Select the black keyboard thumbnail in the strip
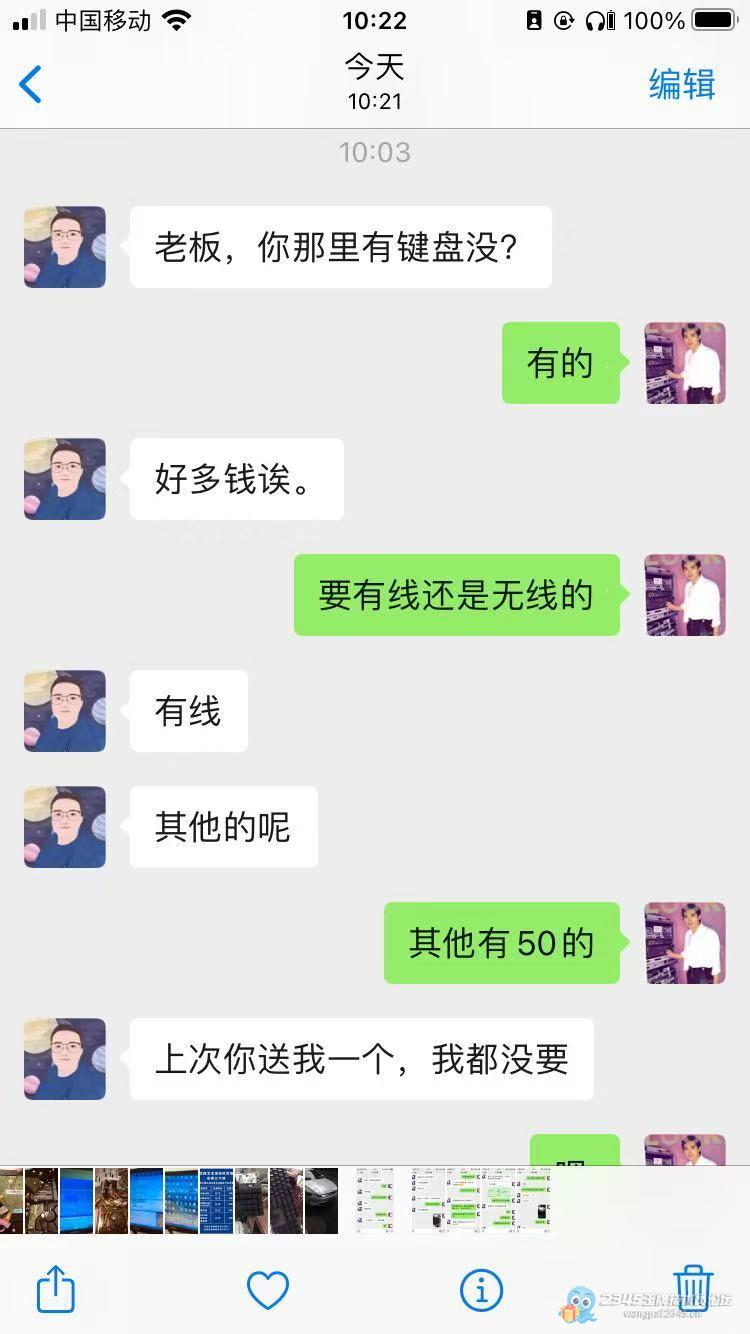 coord(286,1200)
